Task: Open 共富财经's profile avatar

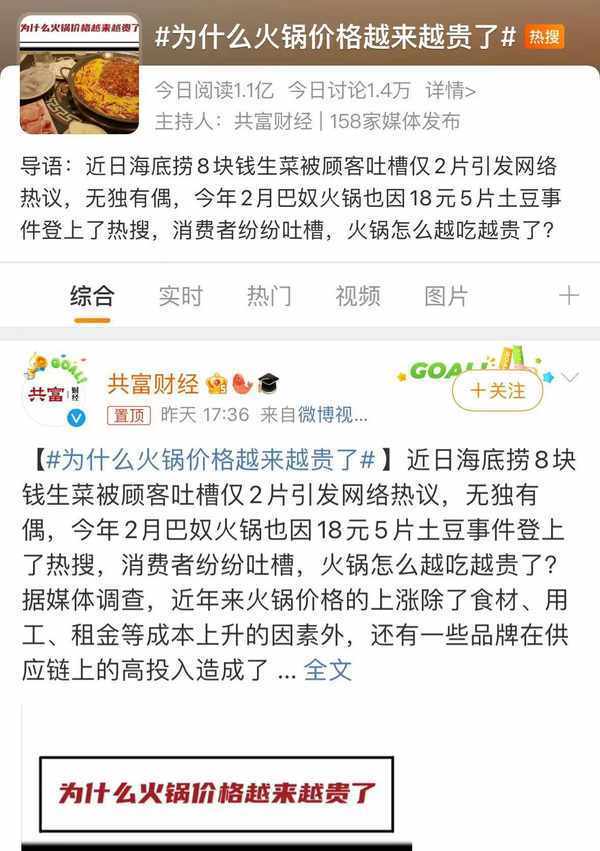Action: pos(55,388)
